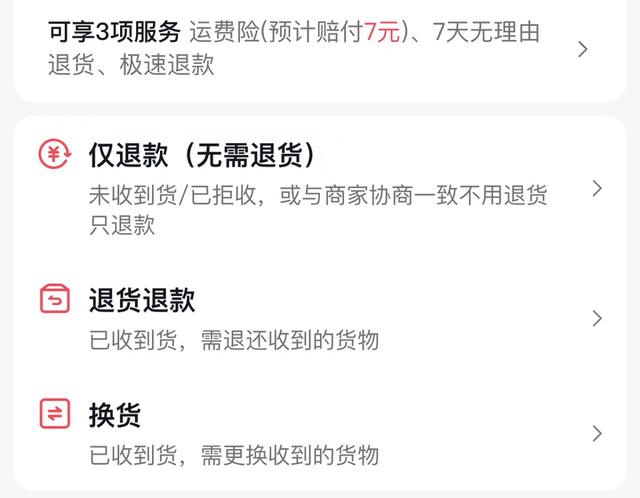Open the 可享3项服务 service details row
This screenshot has width=640, height=498.
(x=320, y=48)
